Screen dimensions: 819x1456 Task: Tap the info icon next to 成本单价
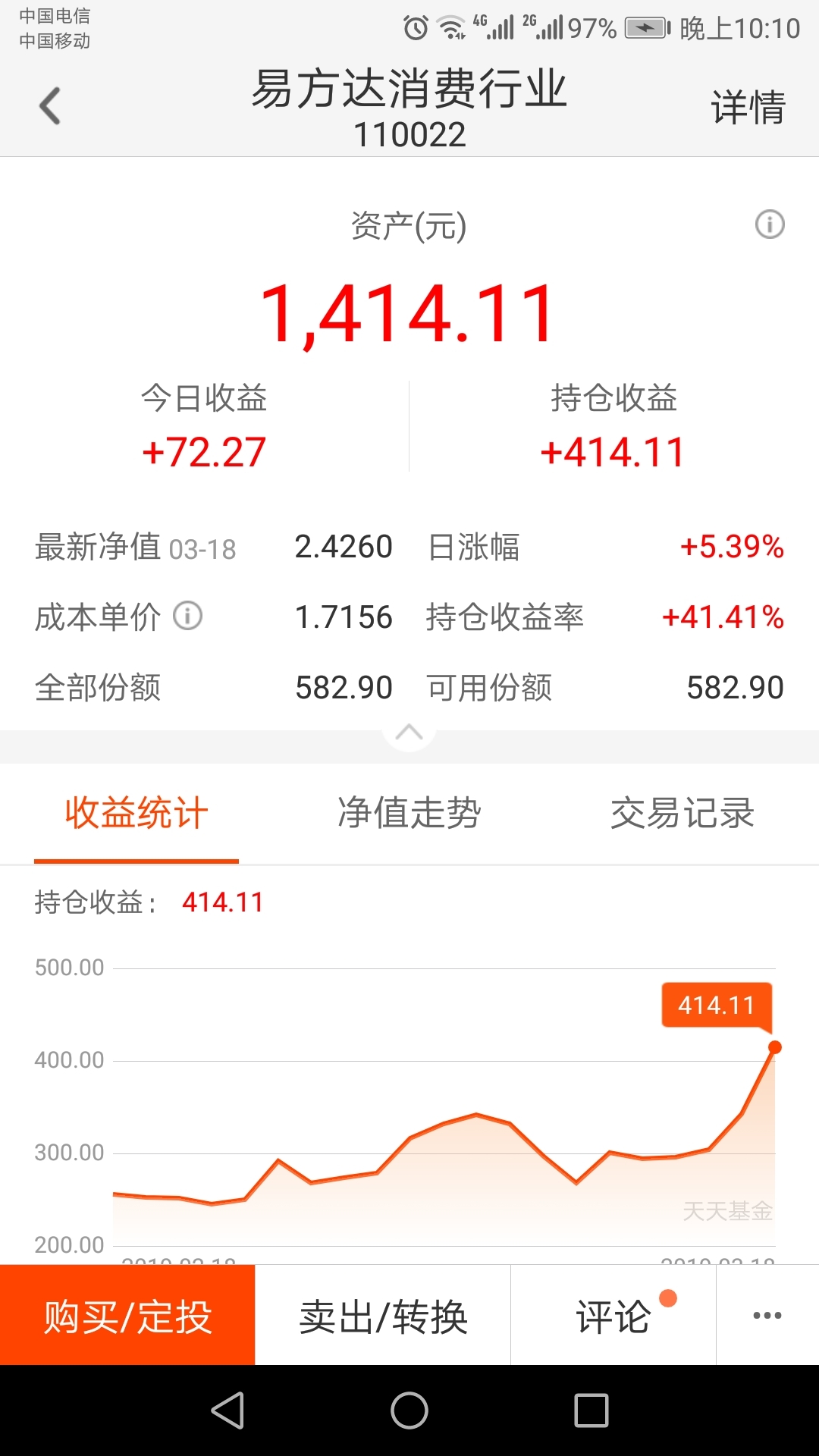[x=188, y=616]
